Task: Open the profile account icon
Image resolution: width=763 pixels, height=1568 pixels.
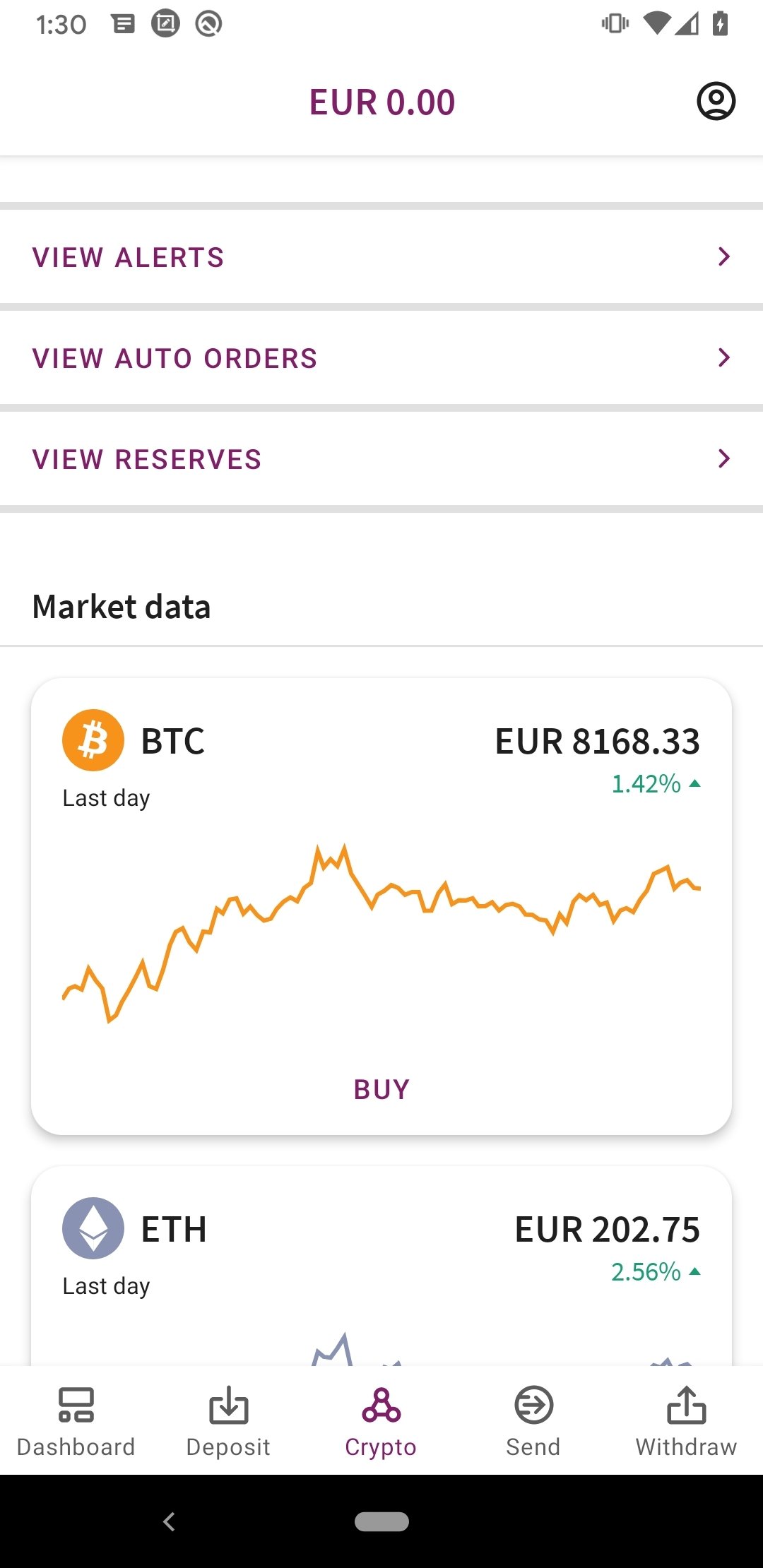Action: [716, 102]
